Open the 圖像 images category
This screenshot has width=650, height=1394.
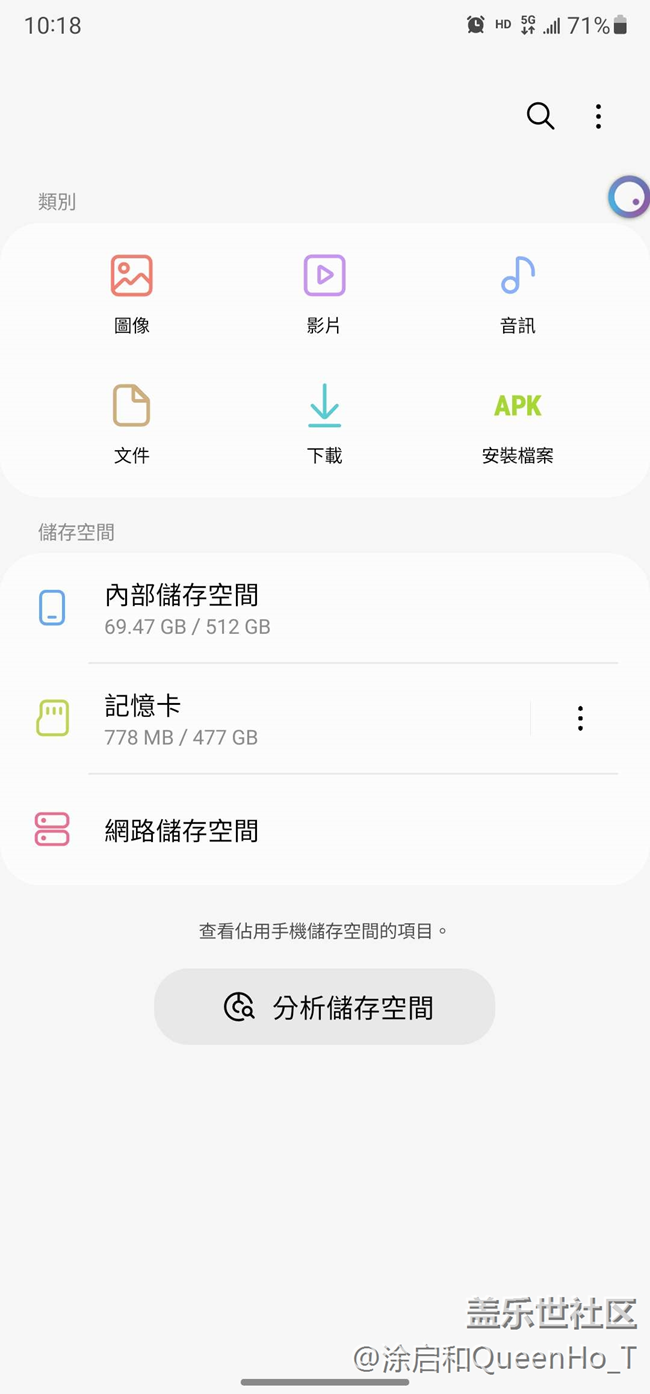click(x=132, y=295)
